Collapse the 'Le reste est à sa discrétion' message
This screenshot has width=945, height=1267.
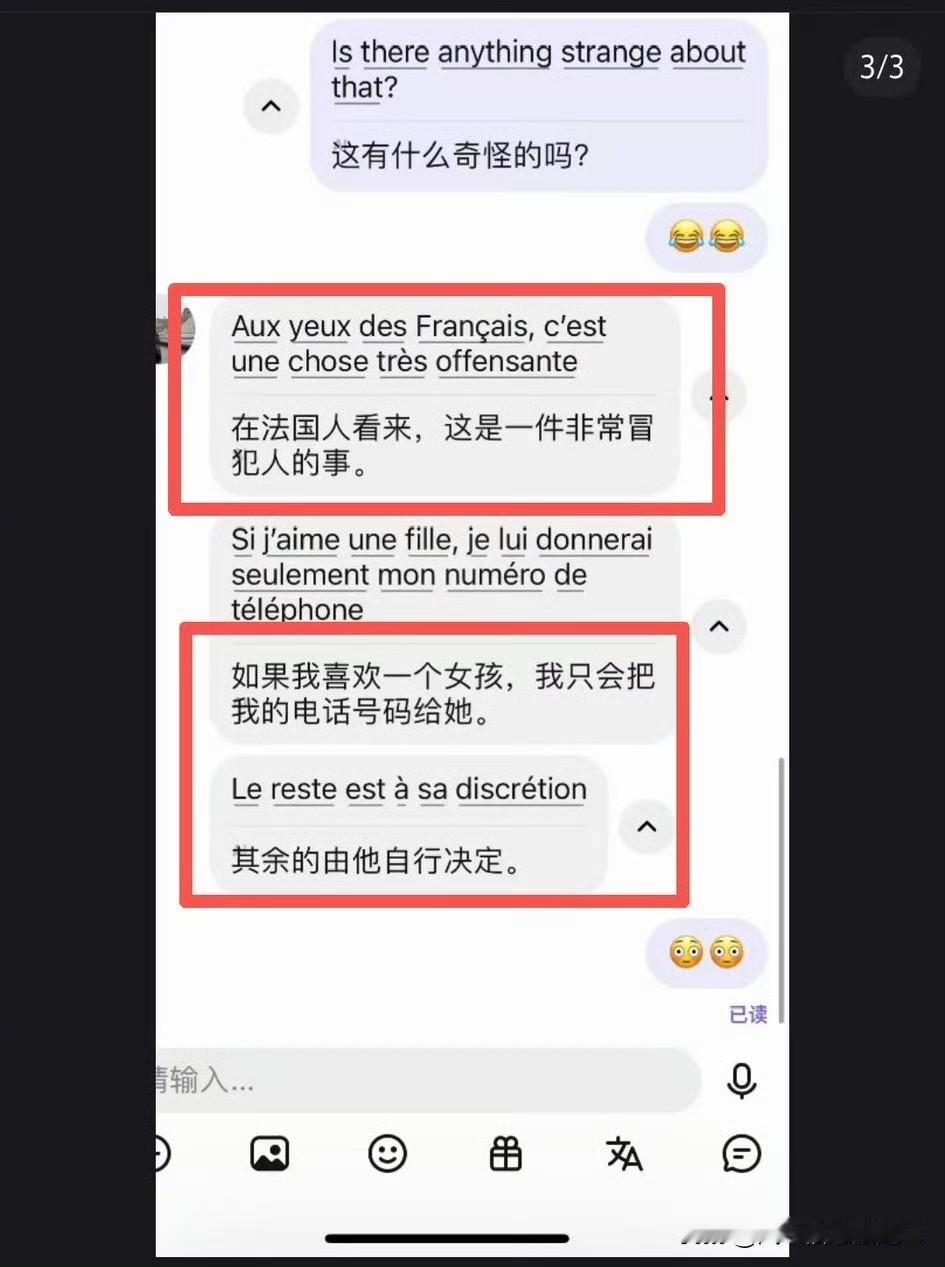pyautogui.click(x=646, y=827)
